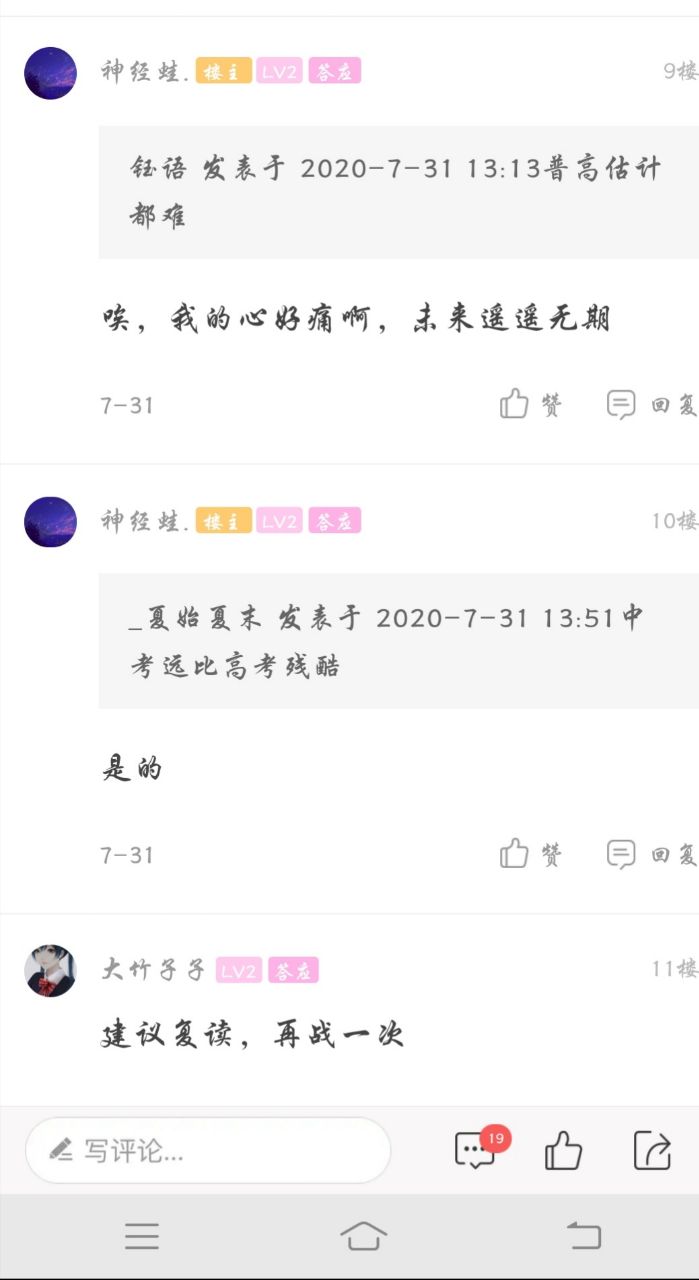The height and width of the screenshot is (1280, 699).
Task: View 大竹子子's profile picture
Action: (x=50, y=971)
